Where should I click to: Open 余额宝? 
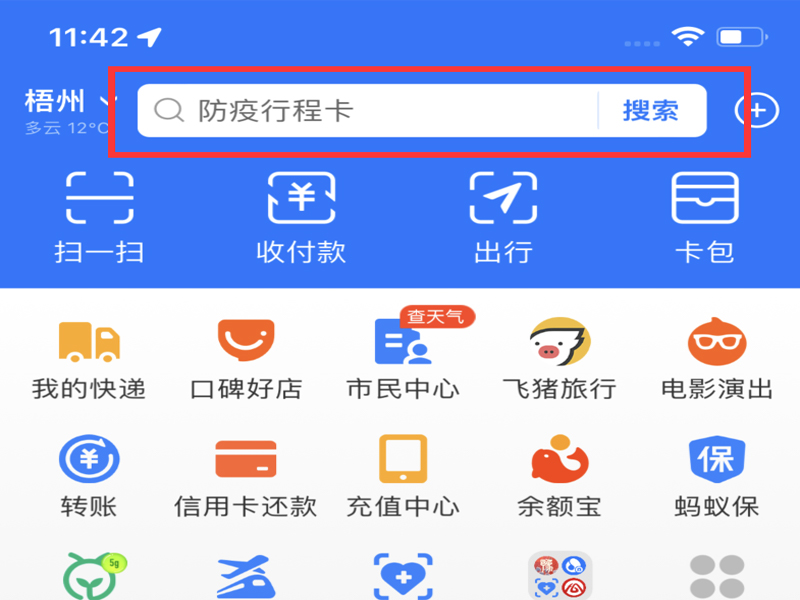point(559,476)
